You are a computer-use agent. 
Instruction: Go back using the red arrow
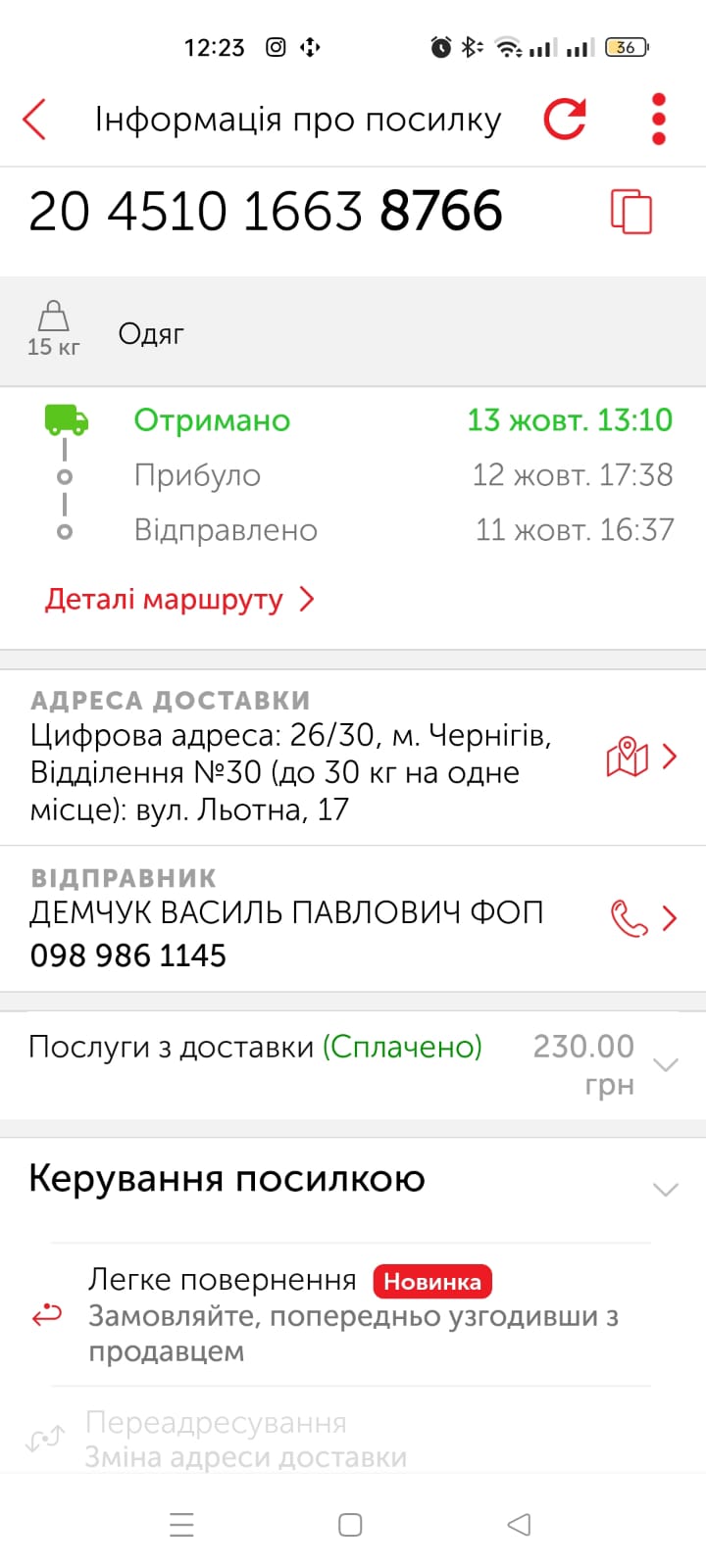coord(35,120)
